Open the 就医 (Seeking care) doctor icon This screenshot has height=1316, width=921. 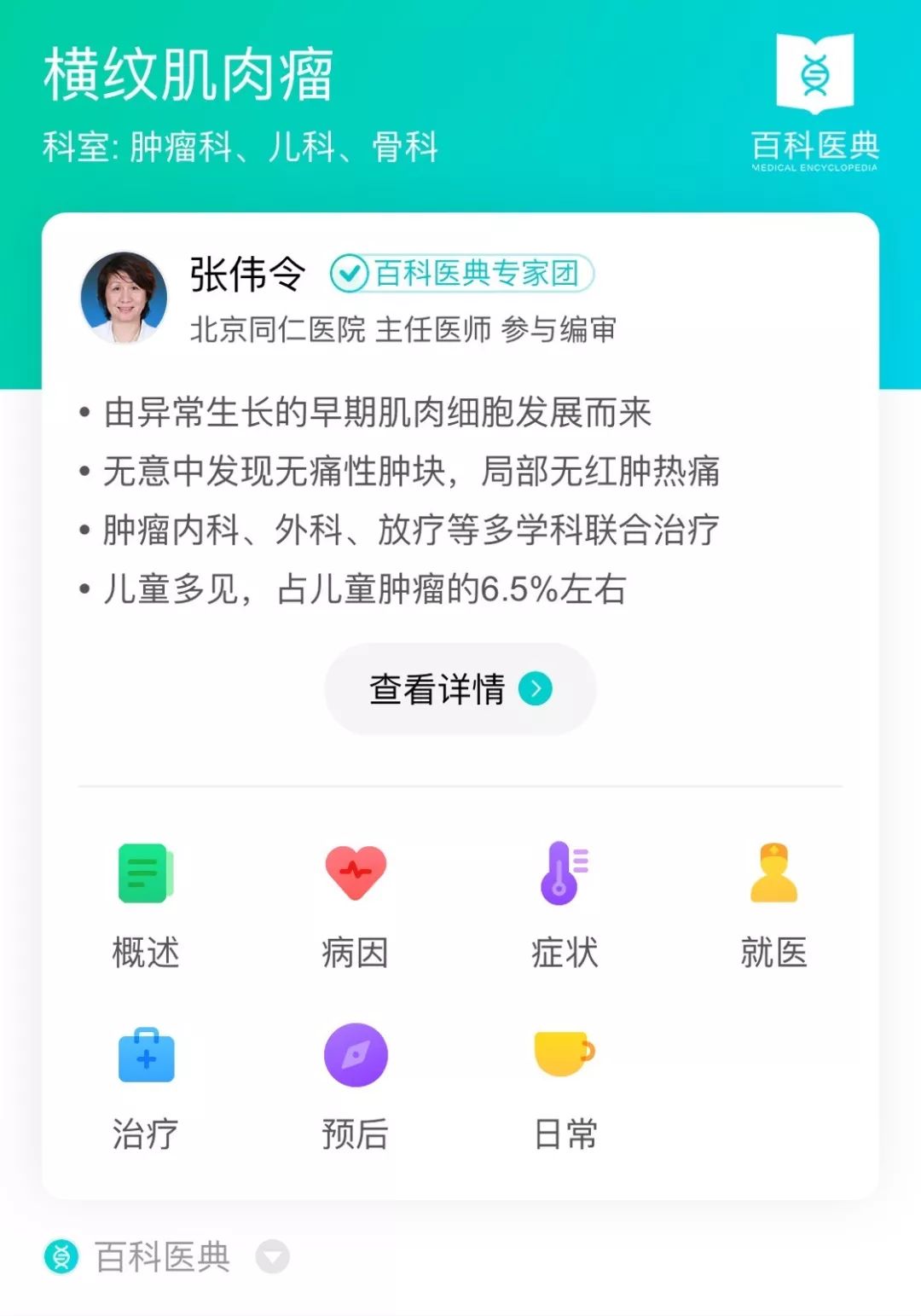(773, 871)
